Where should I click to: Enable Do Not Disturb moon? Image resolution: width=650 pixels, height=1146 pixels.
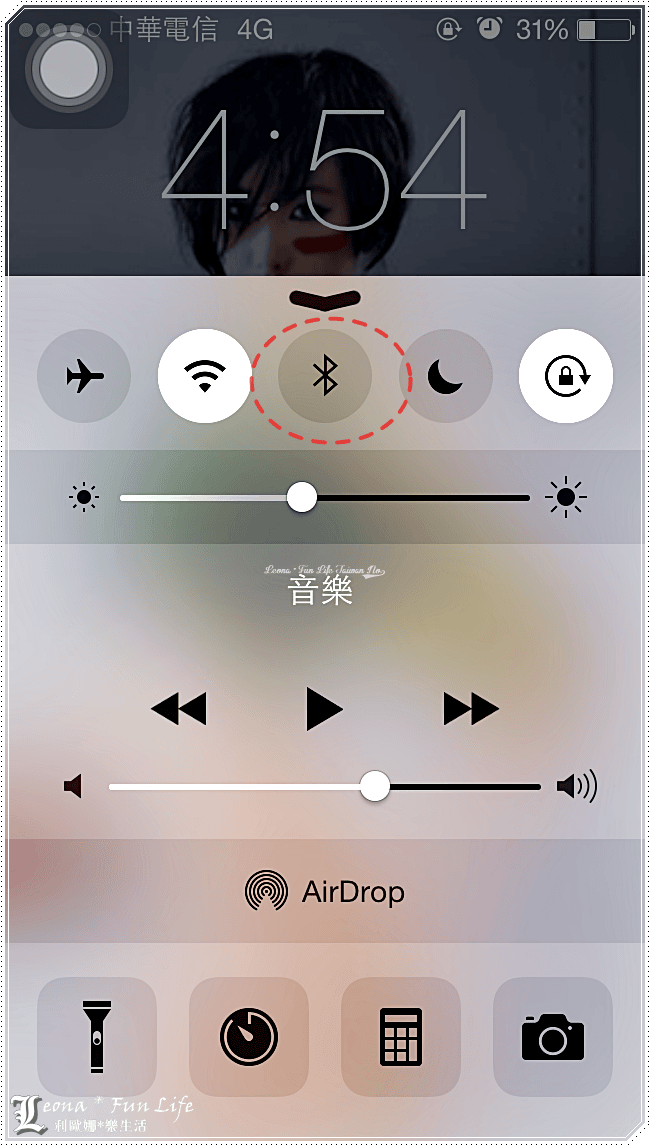coord(446,376)
